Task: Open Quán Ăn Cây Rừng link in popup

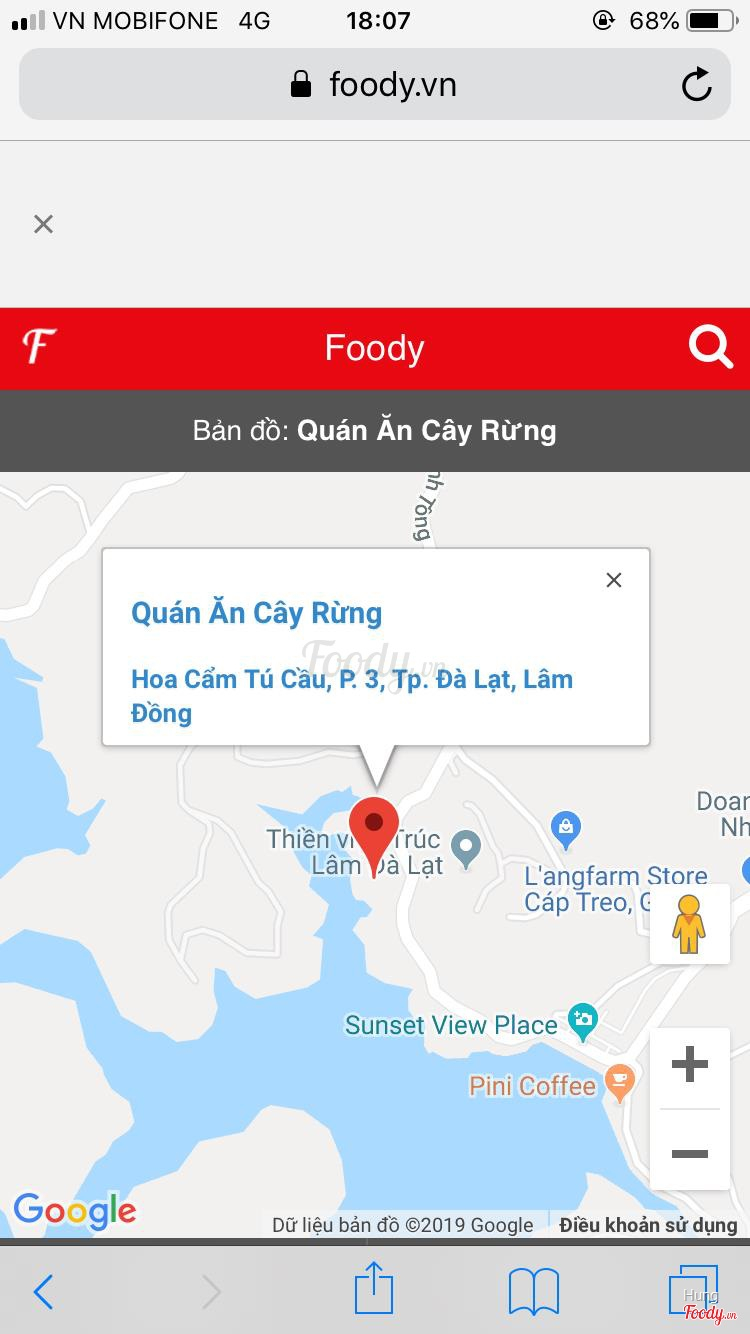Action: [x=257, y=613]
